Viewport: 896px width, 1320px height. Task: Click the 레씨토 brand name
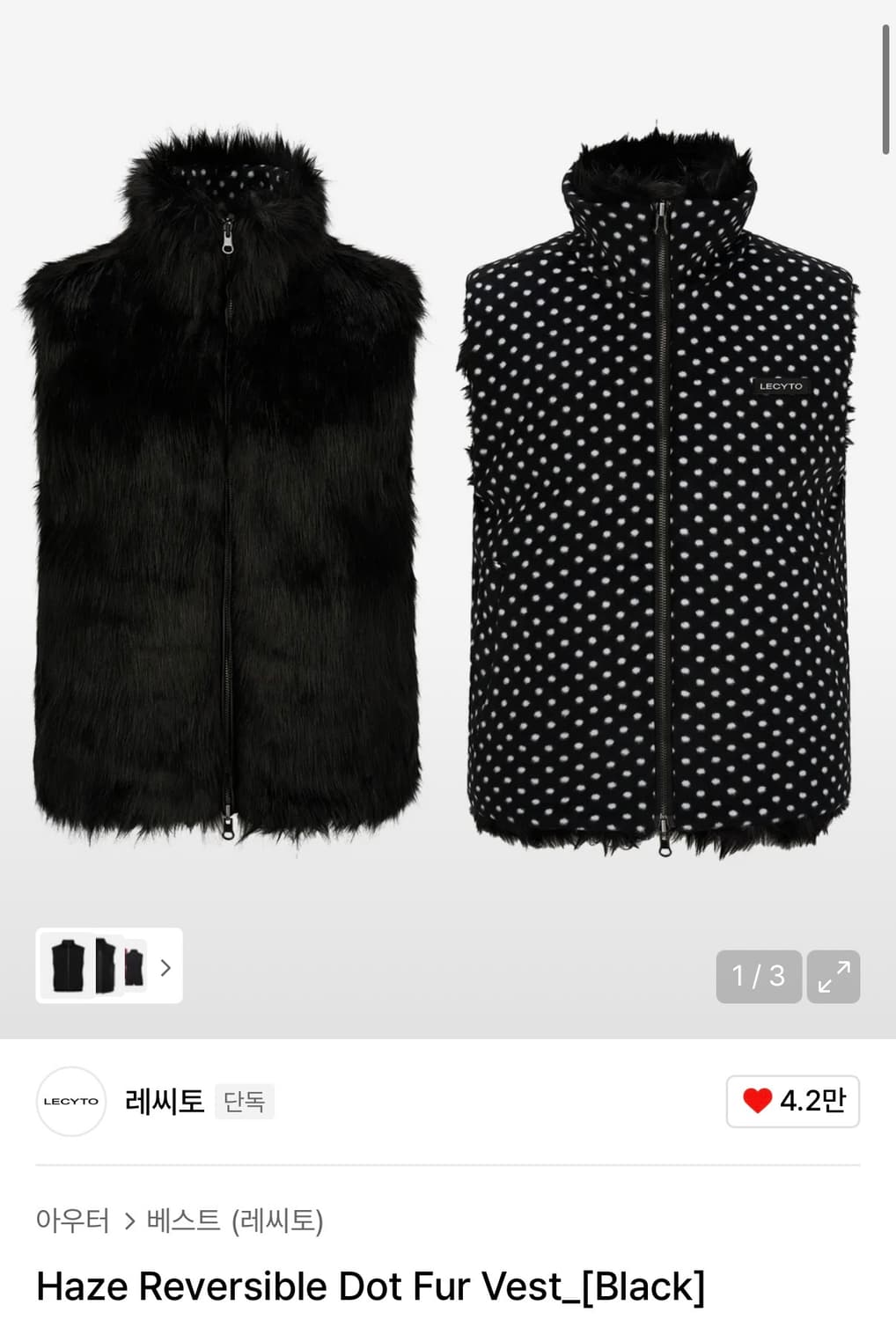click(164, 1098)
